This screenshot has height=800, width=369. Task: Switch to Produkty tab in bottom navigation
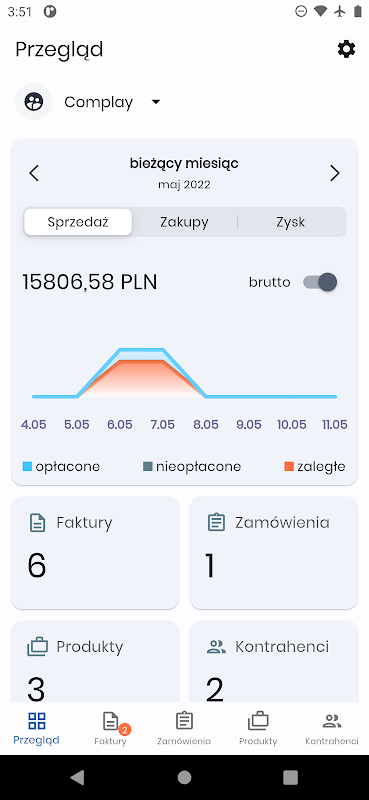258,729
